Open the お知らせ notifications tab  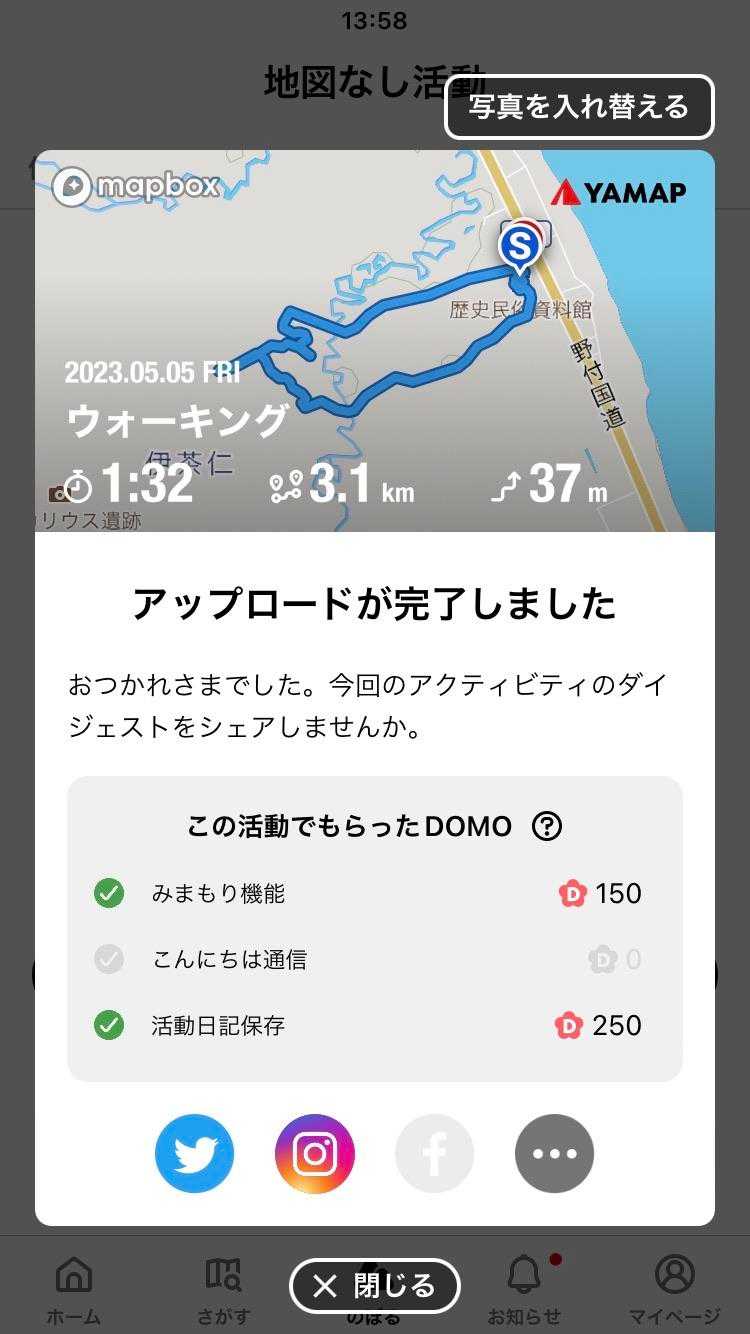[x=524, y=1288]
